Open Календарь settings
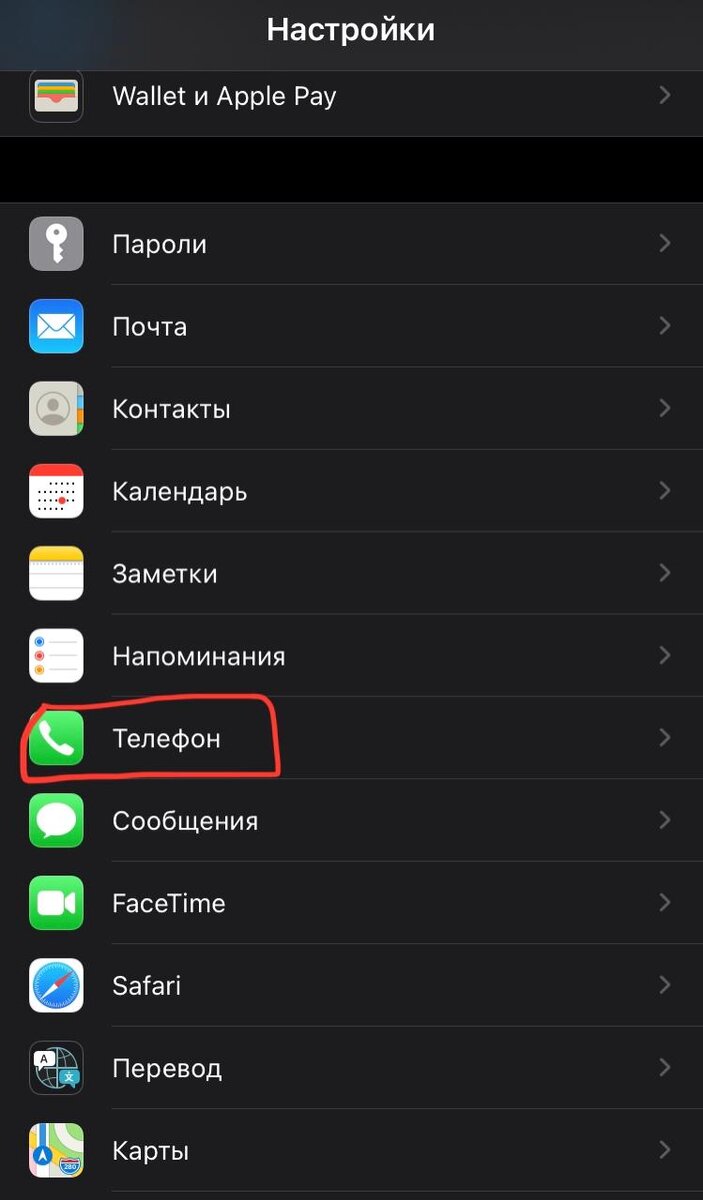Image resolution: width=703 pixels, height=1200 pixels. coord(351,491)
